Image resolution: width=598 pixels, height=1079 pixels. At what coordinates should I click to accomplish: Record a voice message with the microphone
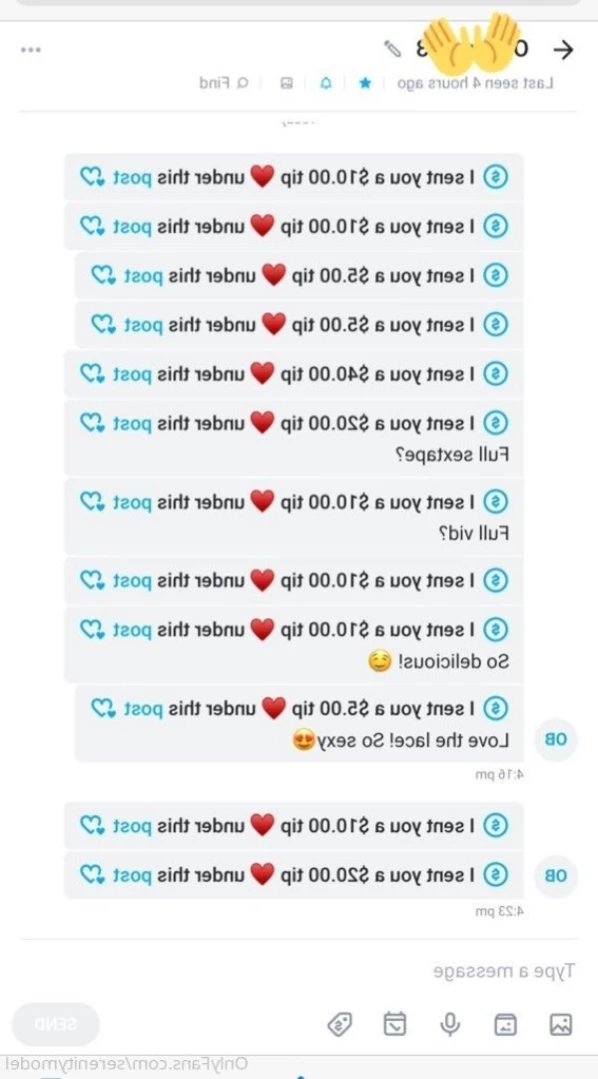[x=450, y=1025]
